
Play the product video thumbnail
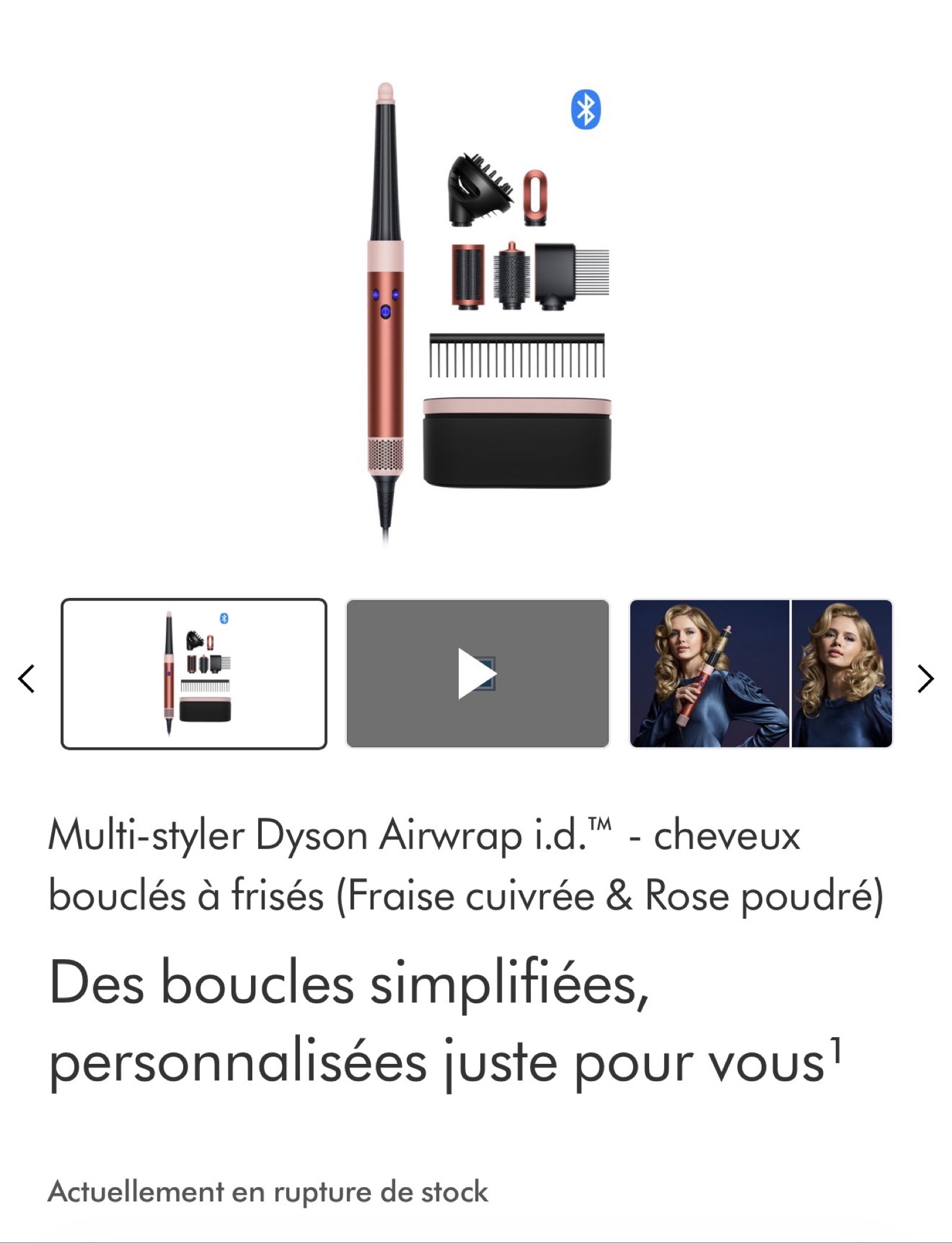478,674
